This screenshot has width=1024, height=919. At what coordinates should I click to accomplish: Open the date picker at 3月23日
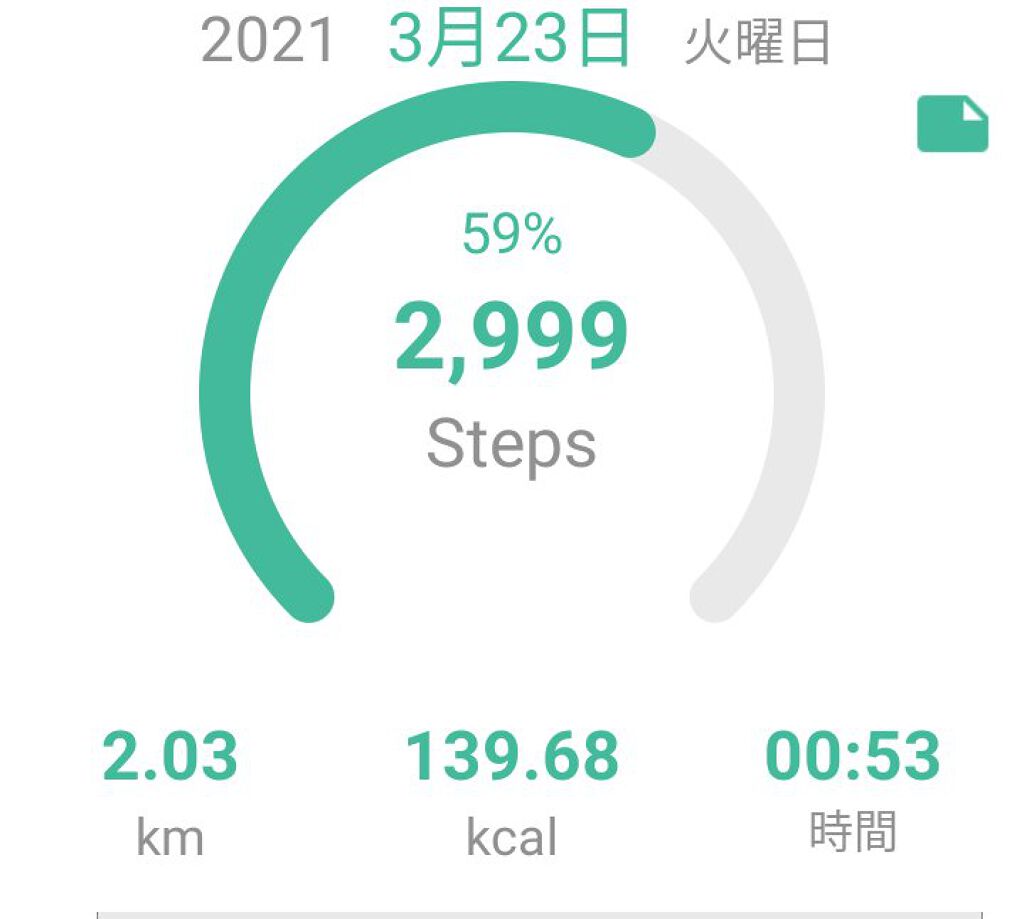510,40
